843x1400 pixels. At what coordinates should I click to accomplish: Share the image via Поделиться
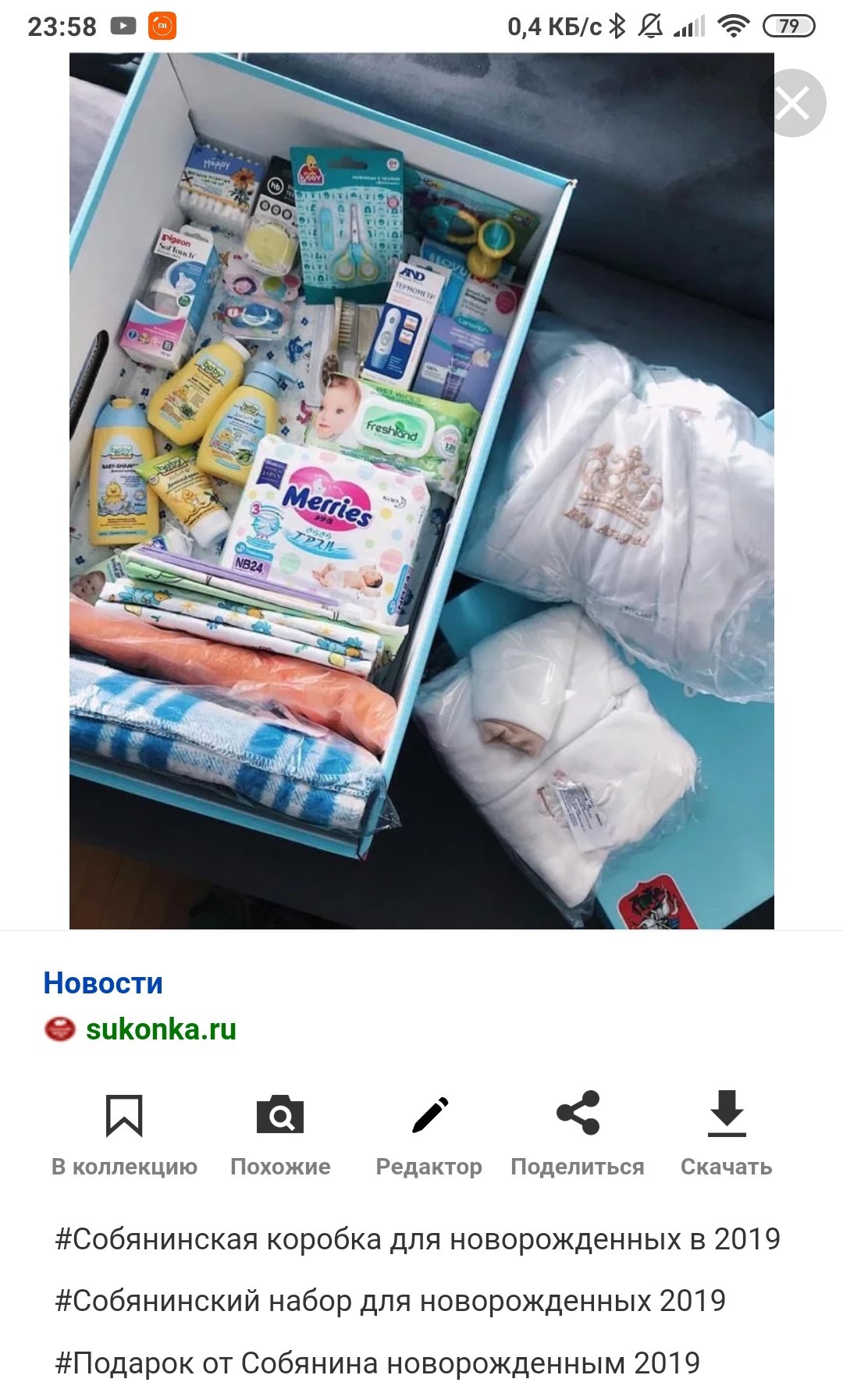pyautogui.click(x=578, y=1135)
